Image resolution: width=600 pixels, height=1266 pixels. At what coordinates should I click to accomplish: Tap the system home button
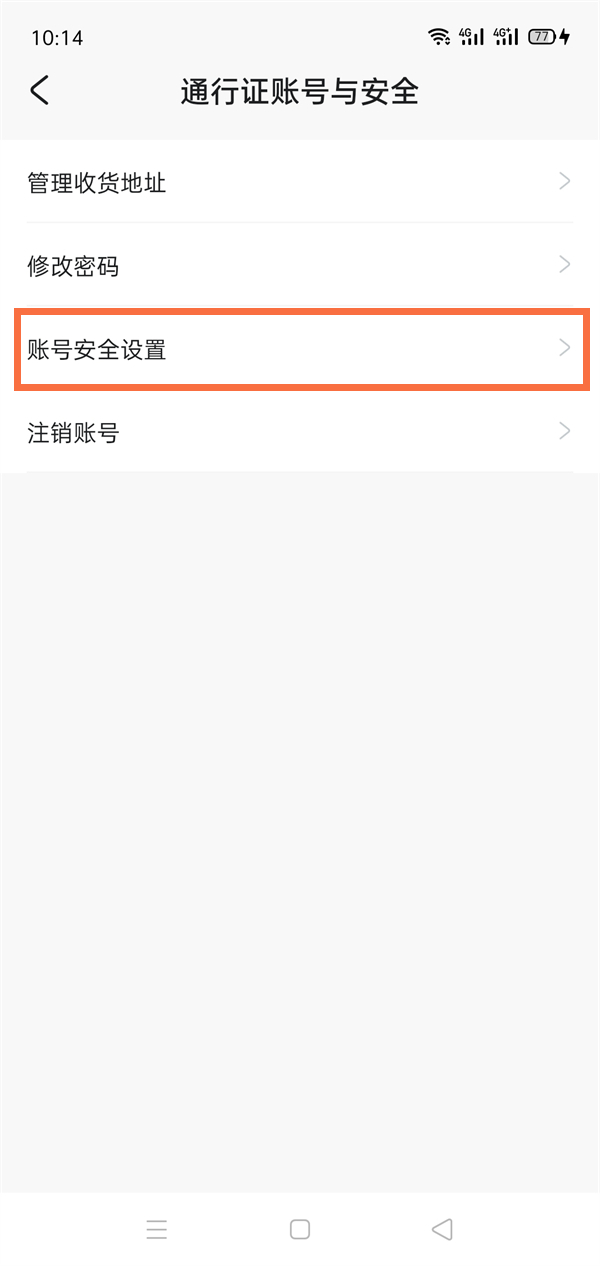[300, 1229]
